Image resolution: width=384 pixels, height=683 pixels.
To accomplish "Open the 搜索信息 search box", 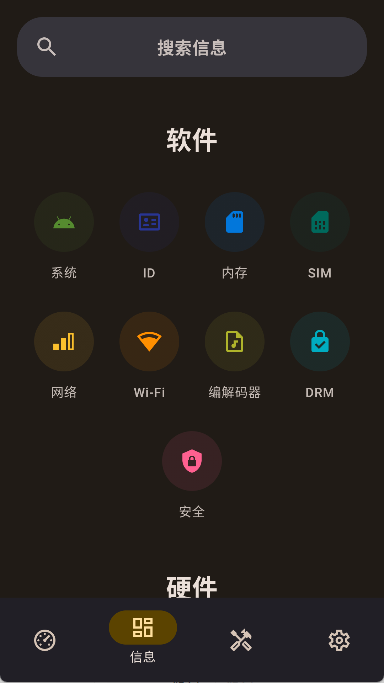I will [x=192, y=47].
